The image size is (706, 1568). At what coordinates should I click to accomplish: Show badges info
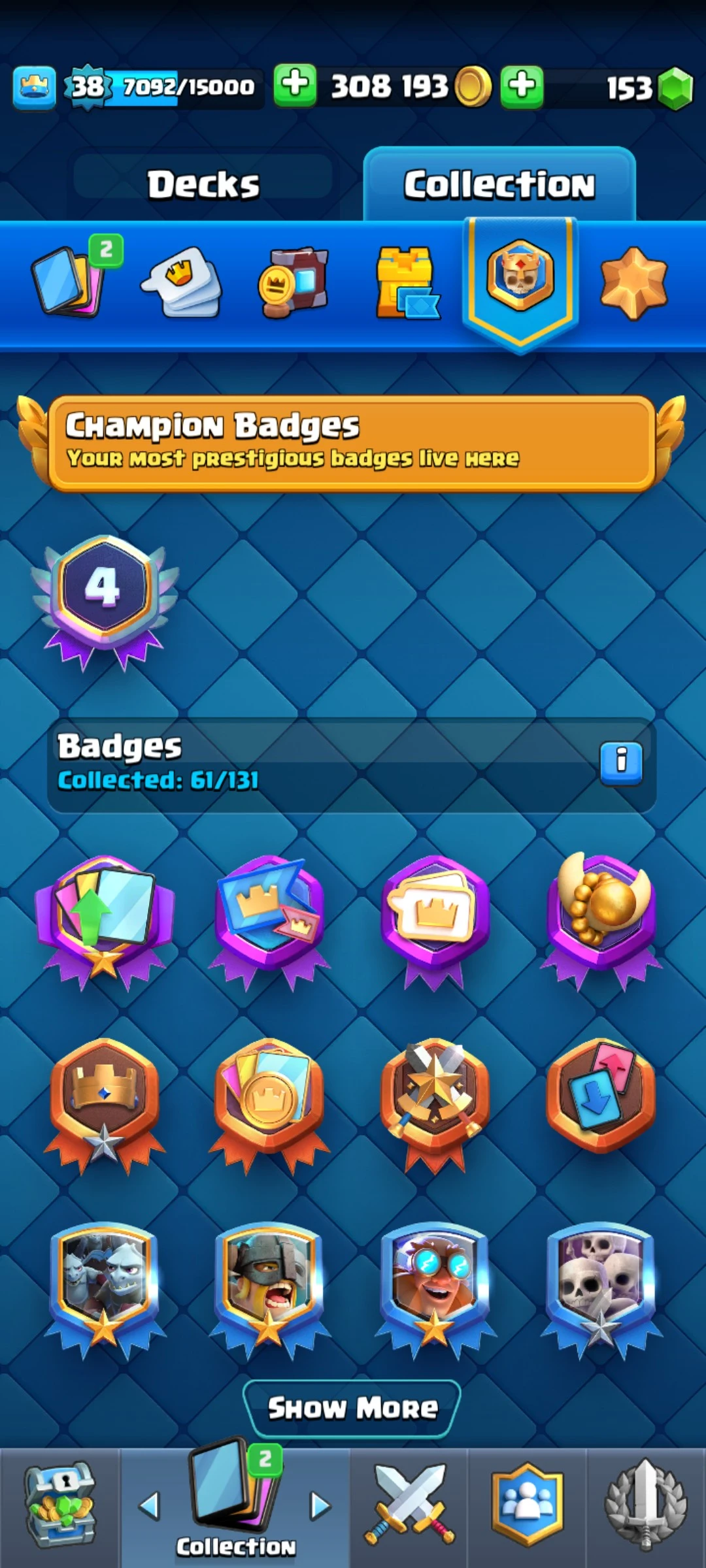tap(621, 762)
